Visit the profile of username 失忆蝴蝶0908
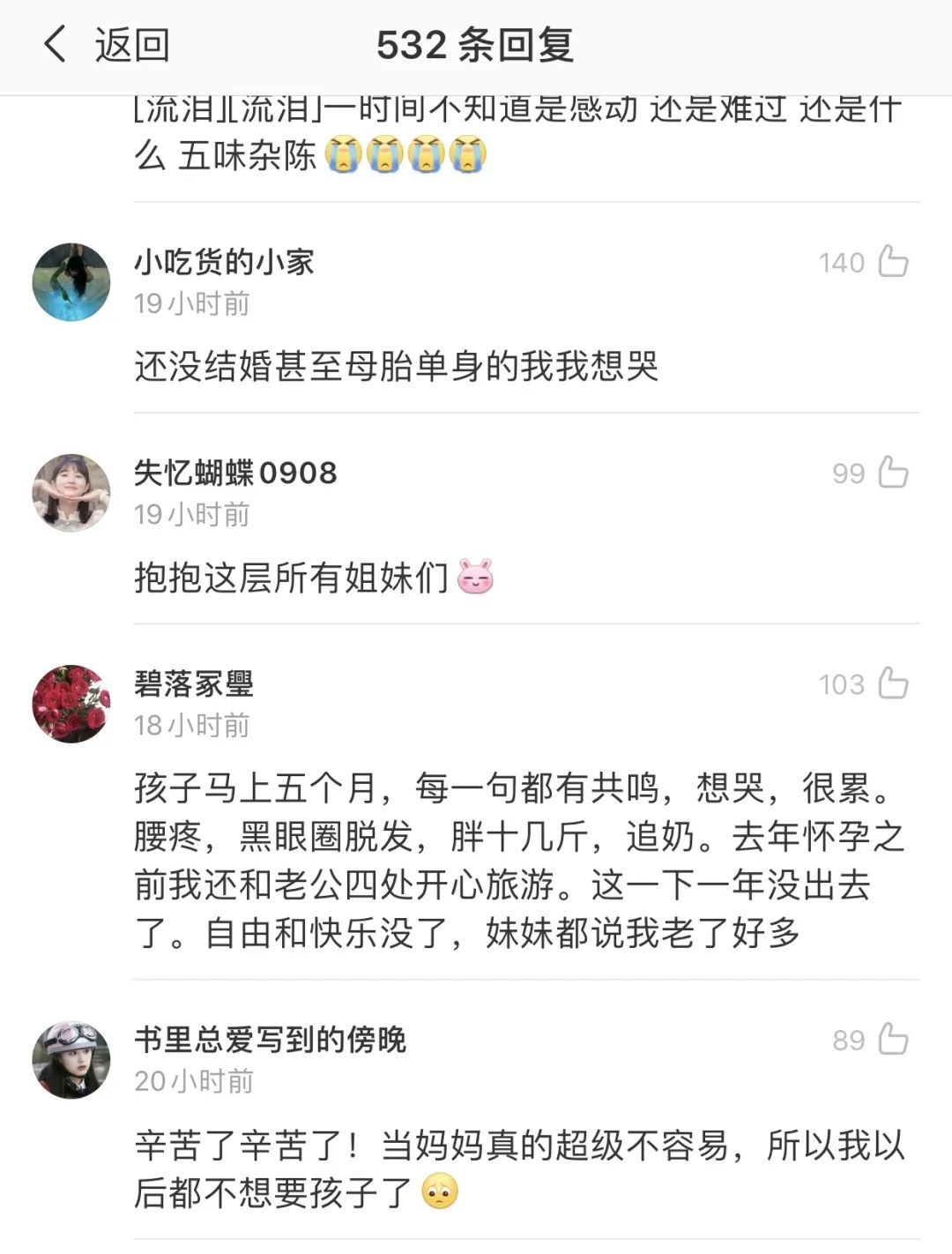The image size is (952, 1254). [x=235, y=473]
